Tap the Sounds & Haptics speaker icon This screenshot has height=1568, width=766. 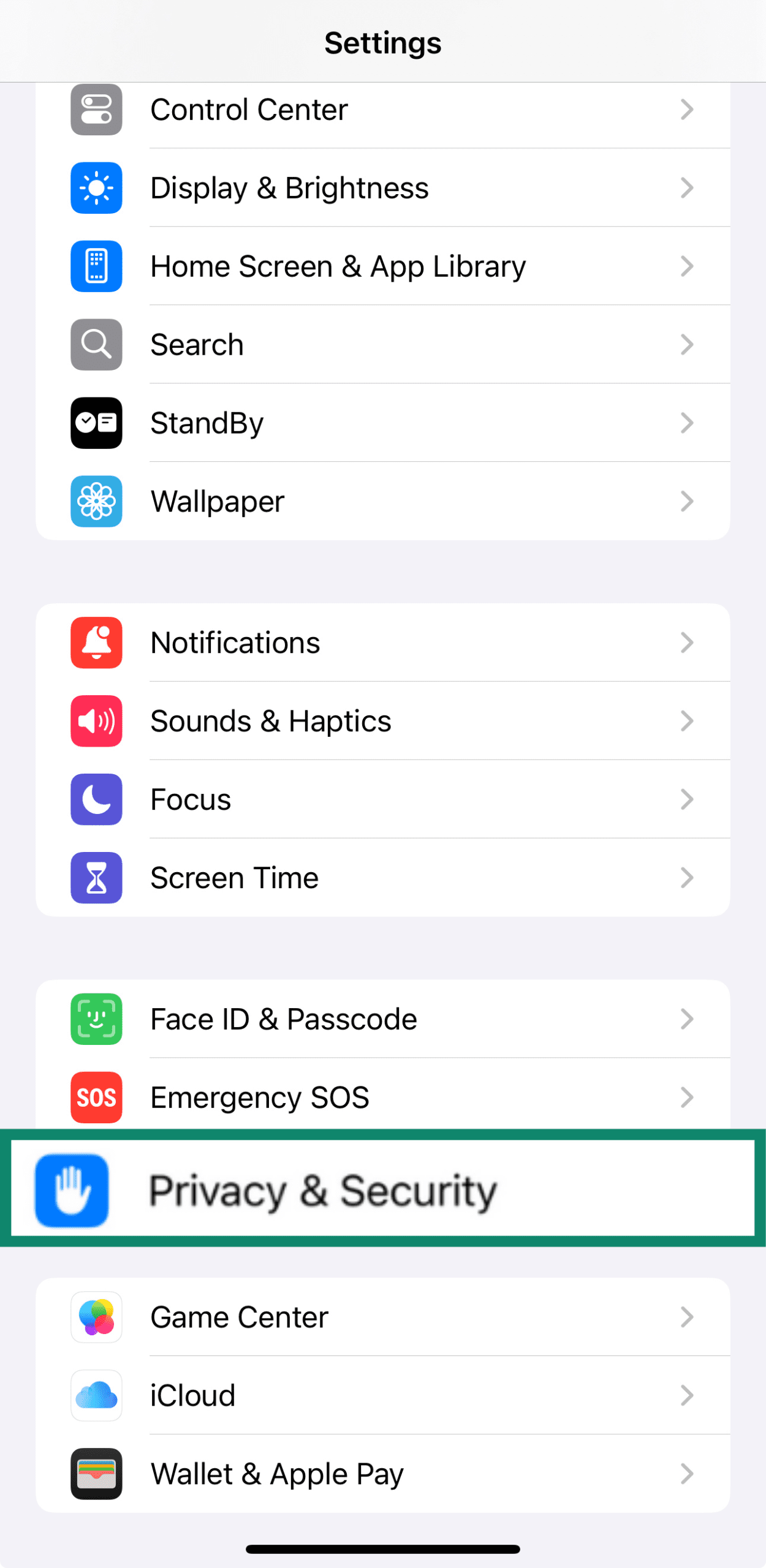click(x=96, y=721)
